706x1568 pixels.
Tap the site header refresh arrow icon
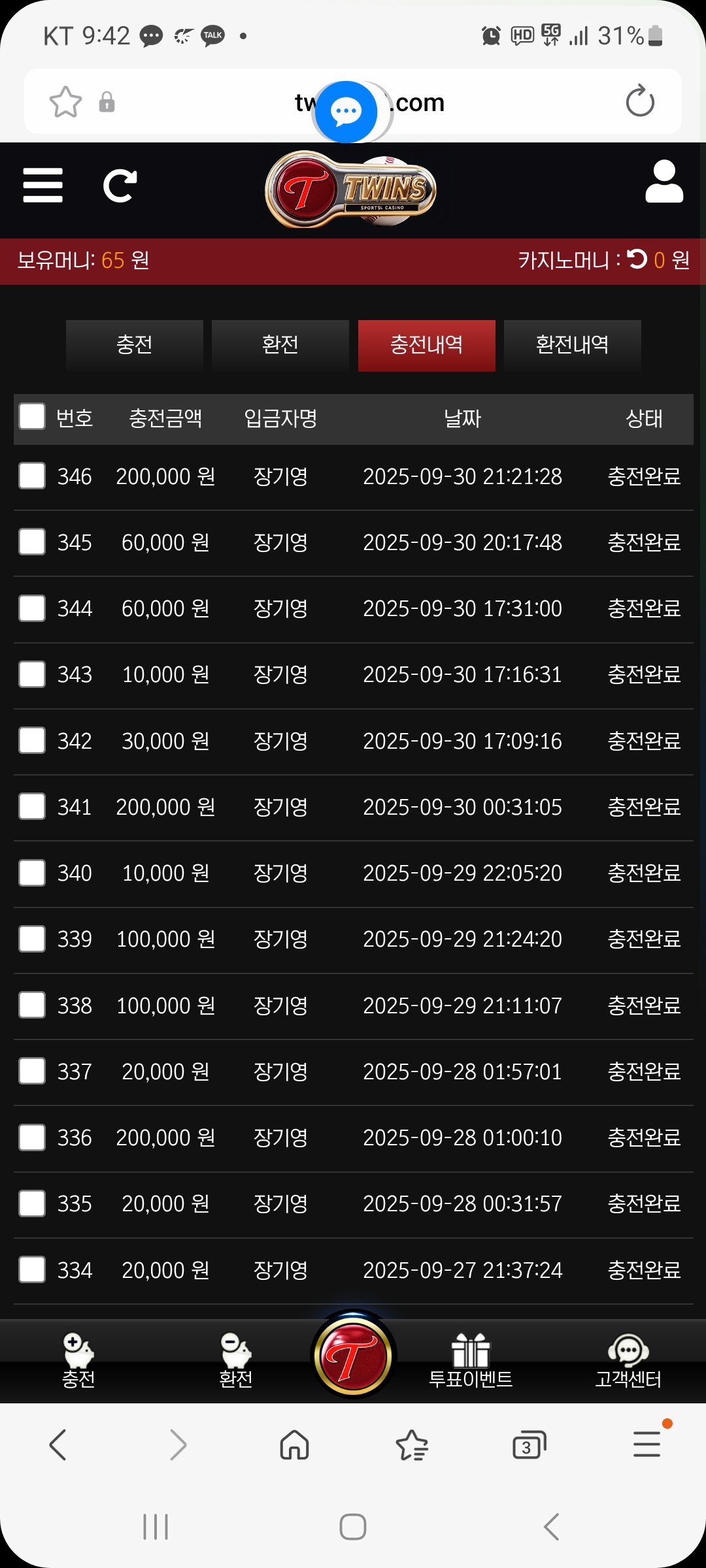click(120, 186)
